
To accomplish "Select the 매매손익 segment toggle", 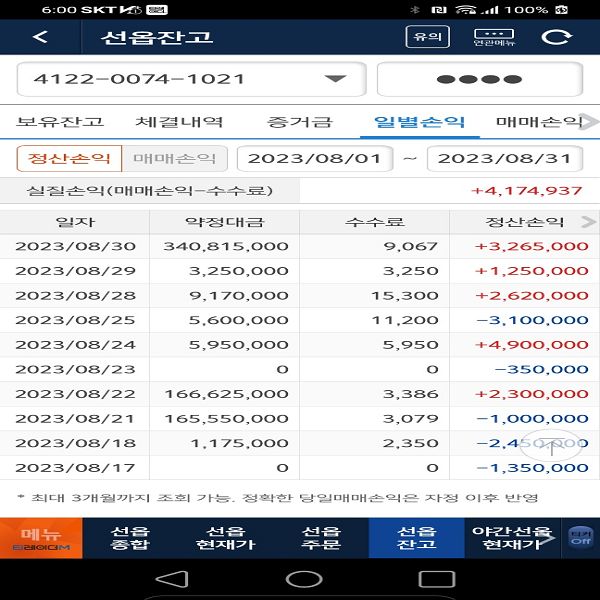I will tap(174, 159).
